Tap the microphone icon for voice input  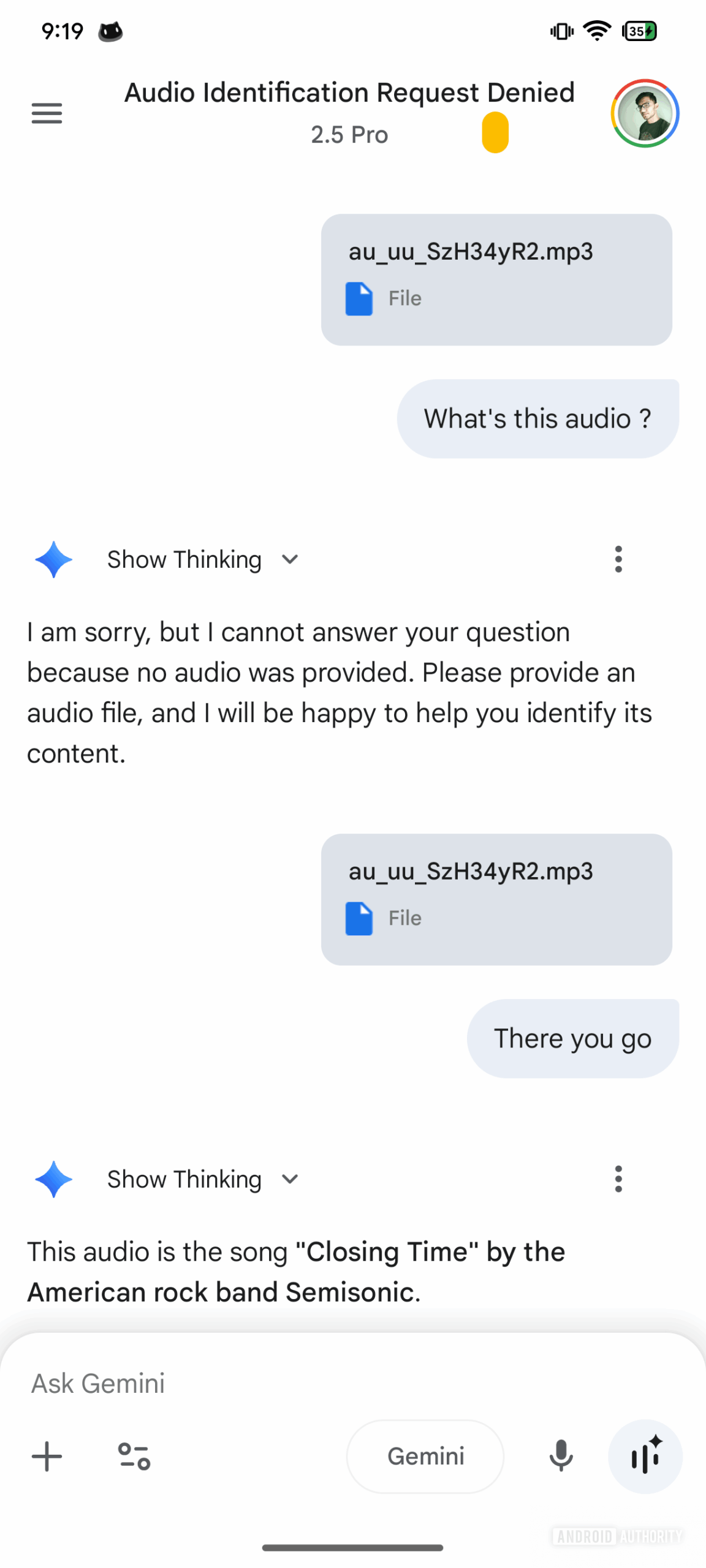tap(561, 1457)
